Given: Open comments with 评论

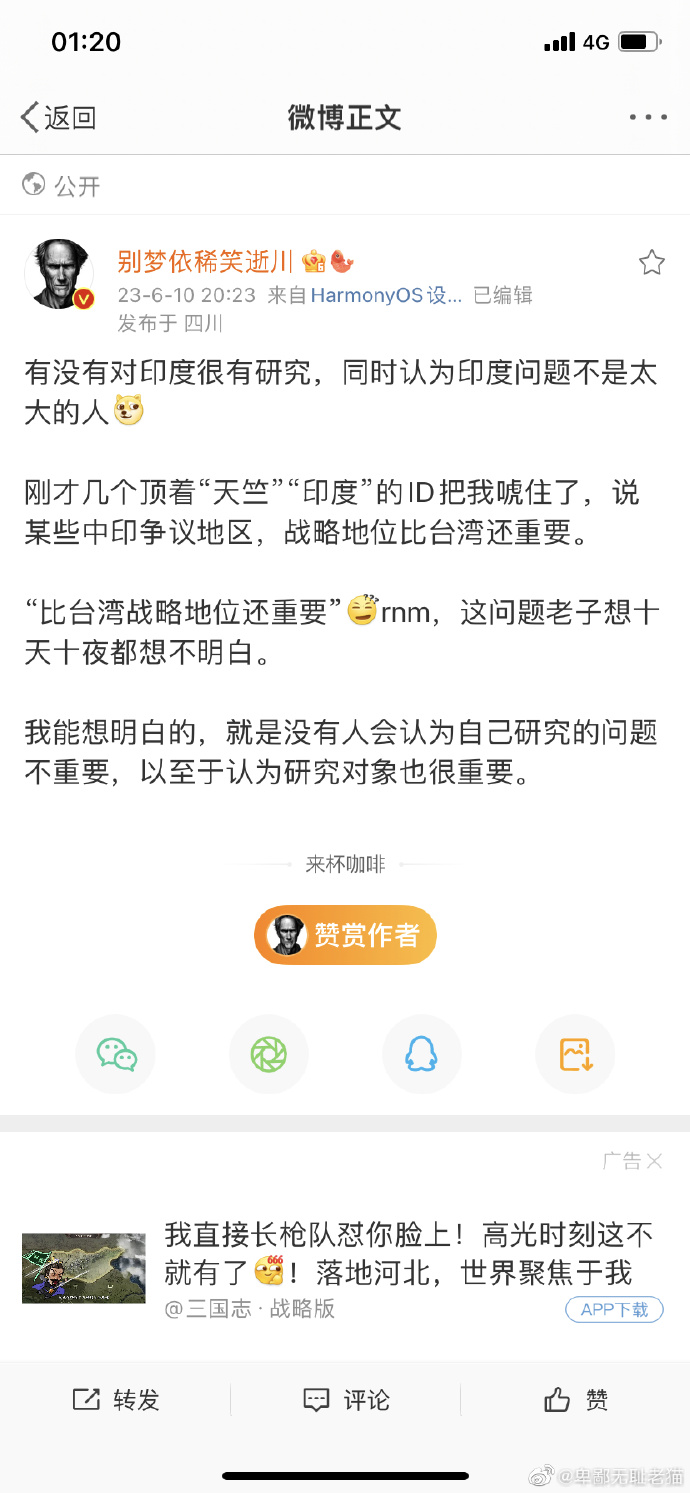Looking at the screenshot, I should (346, 1400).
